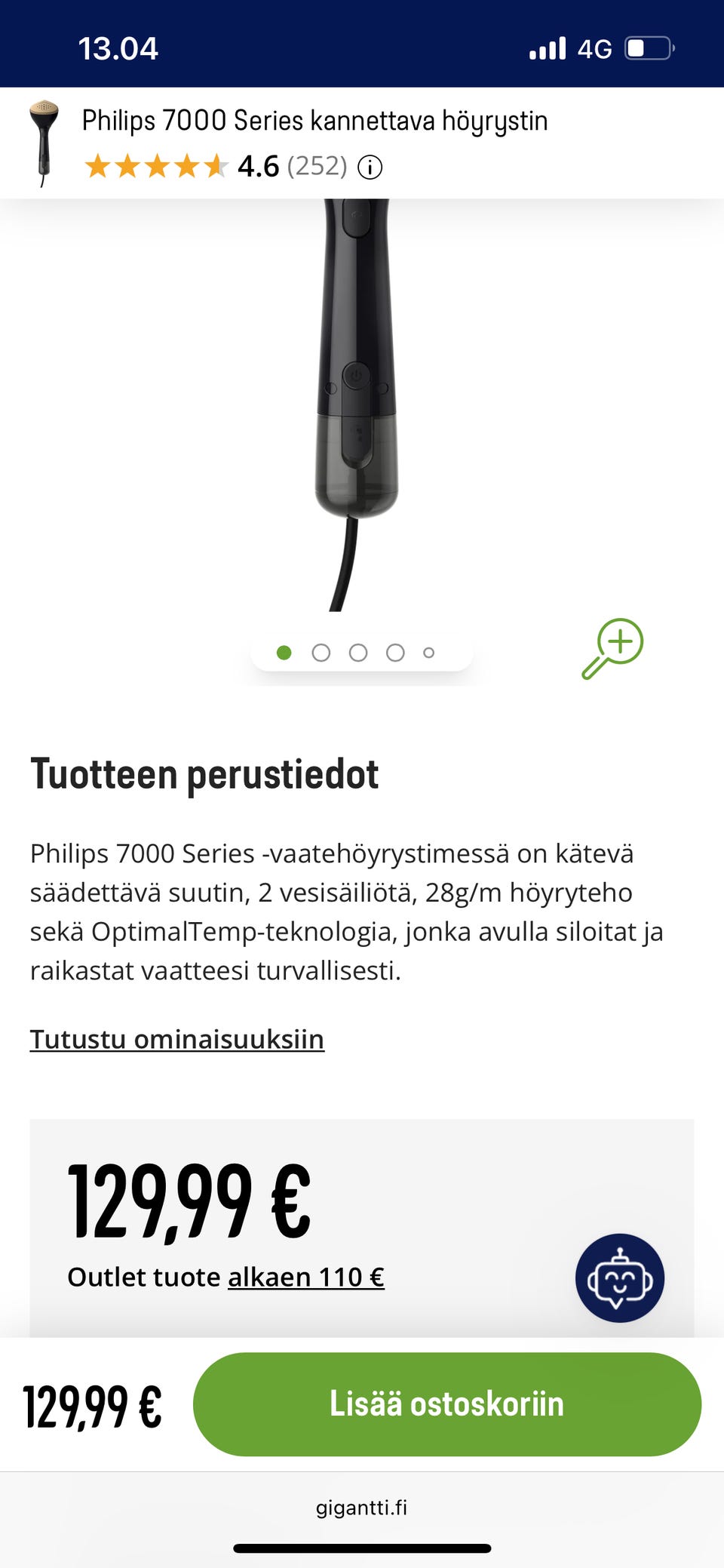724x1568 pixels.
Task: Open the 'alkaen 110 €' outlet link
Action: pyautogui.click(x=305, y=1277)
